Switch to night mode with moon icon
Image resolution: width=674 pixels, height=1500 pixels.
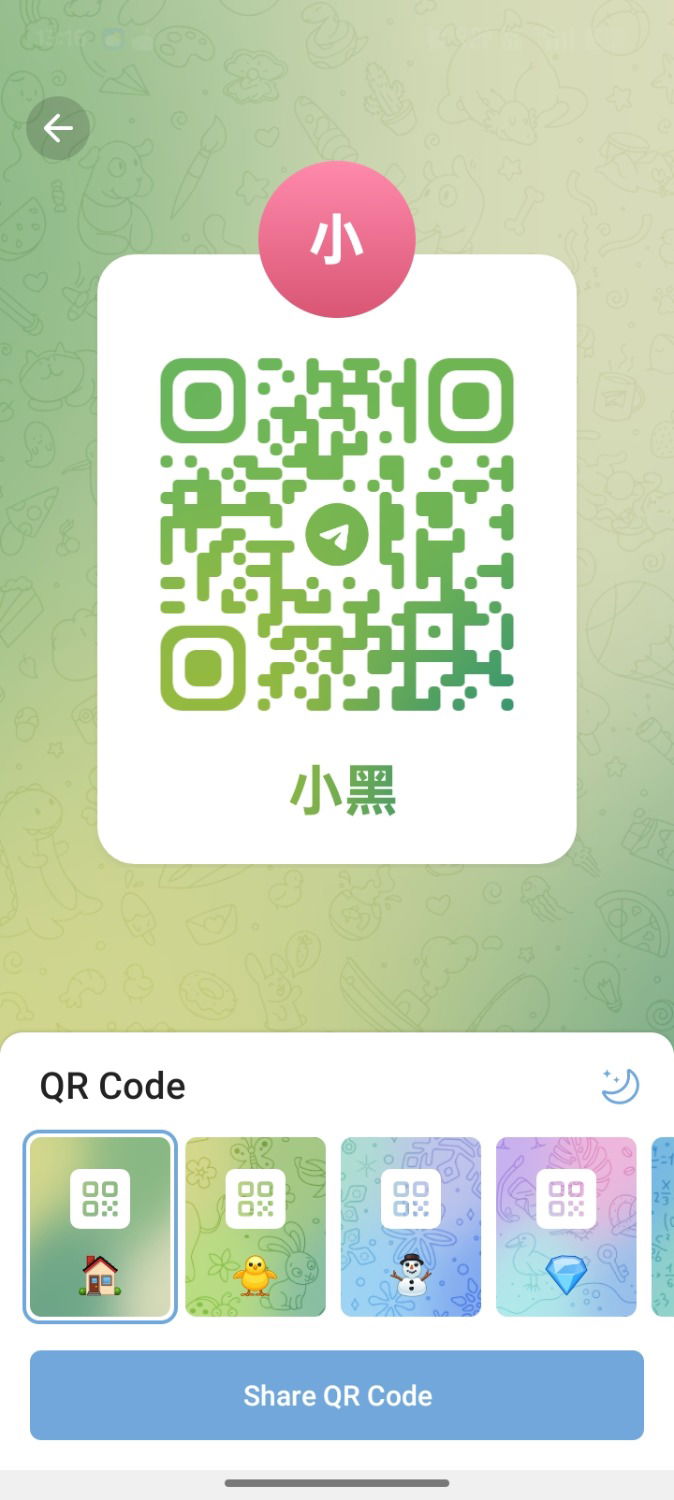(620, 1086)
